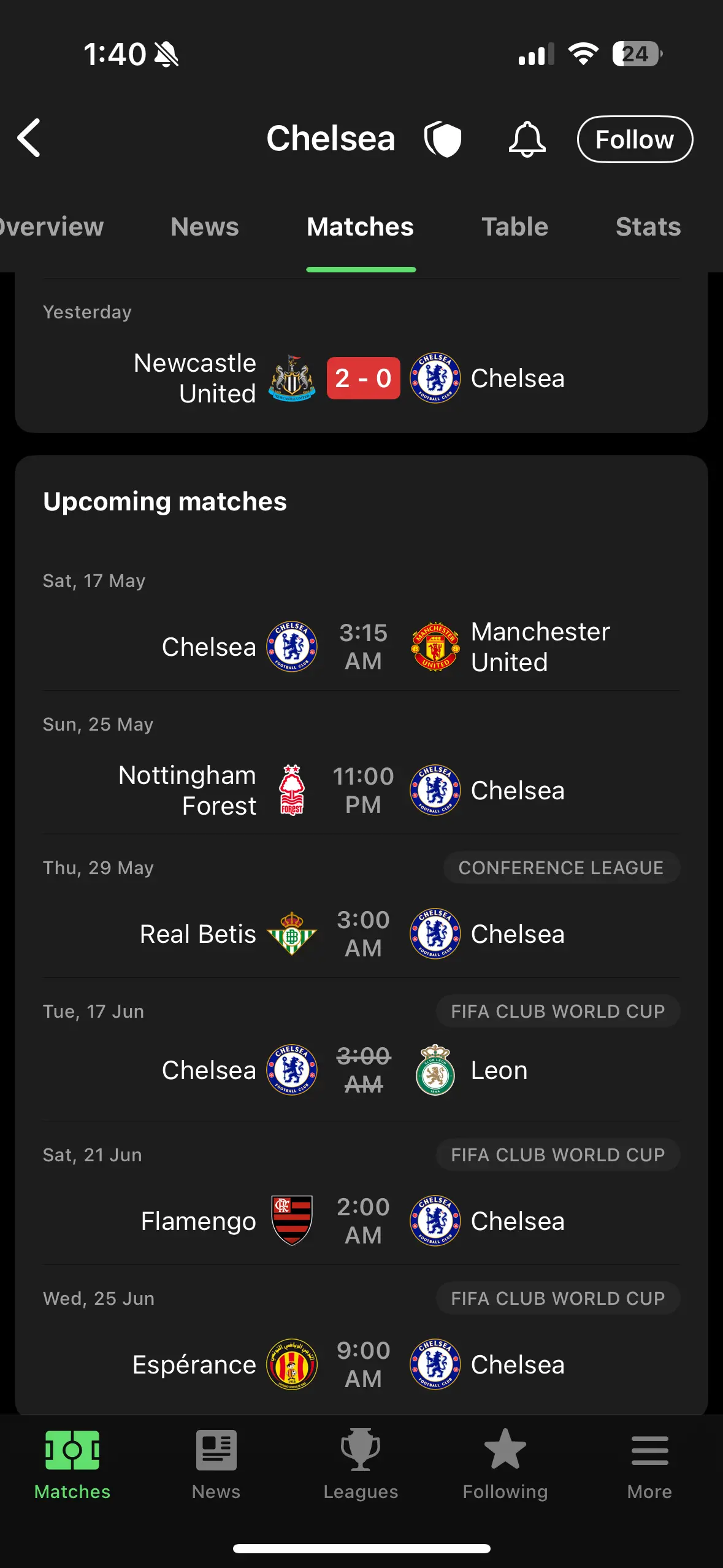View Nottingham Forest vs Chelsea match

click(x=361, y=790)
